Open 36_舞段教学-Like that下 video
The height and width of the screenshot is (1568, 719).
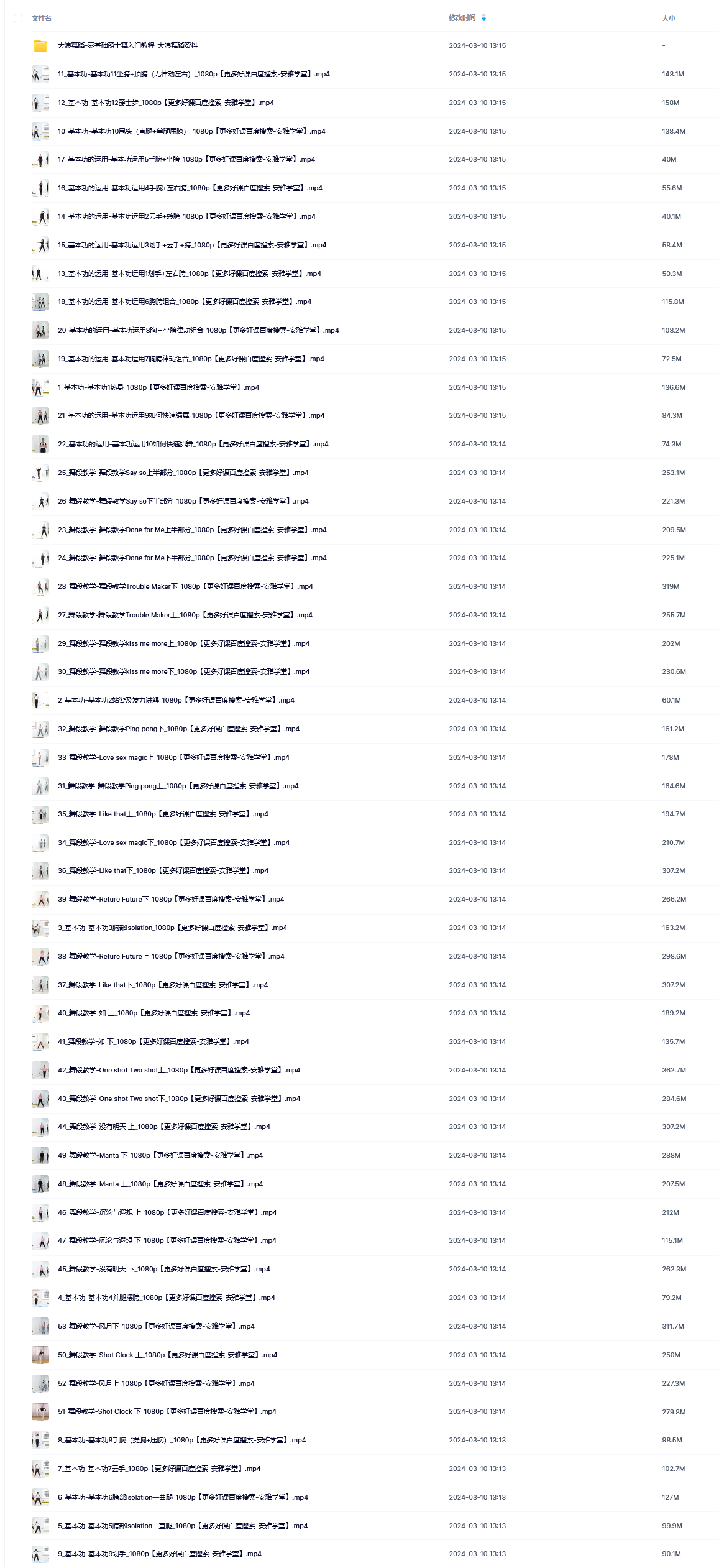click(163, 870)
